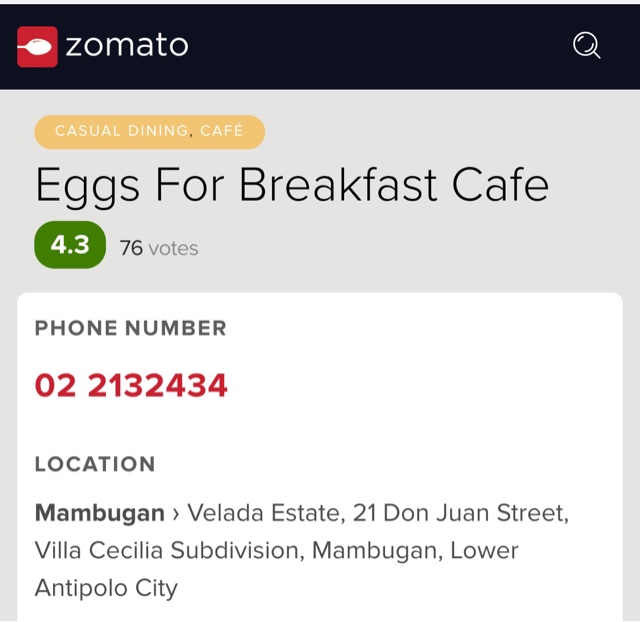Open the Casual Dining category tag
Image resolution: width=640 pixels, height=622 pixels.
(x=121, y=131)
